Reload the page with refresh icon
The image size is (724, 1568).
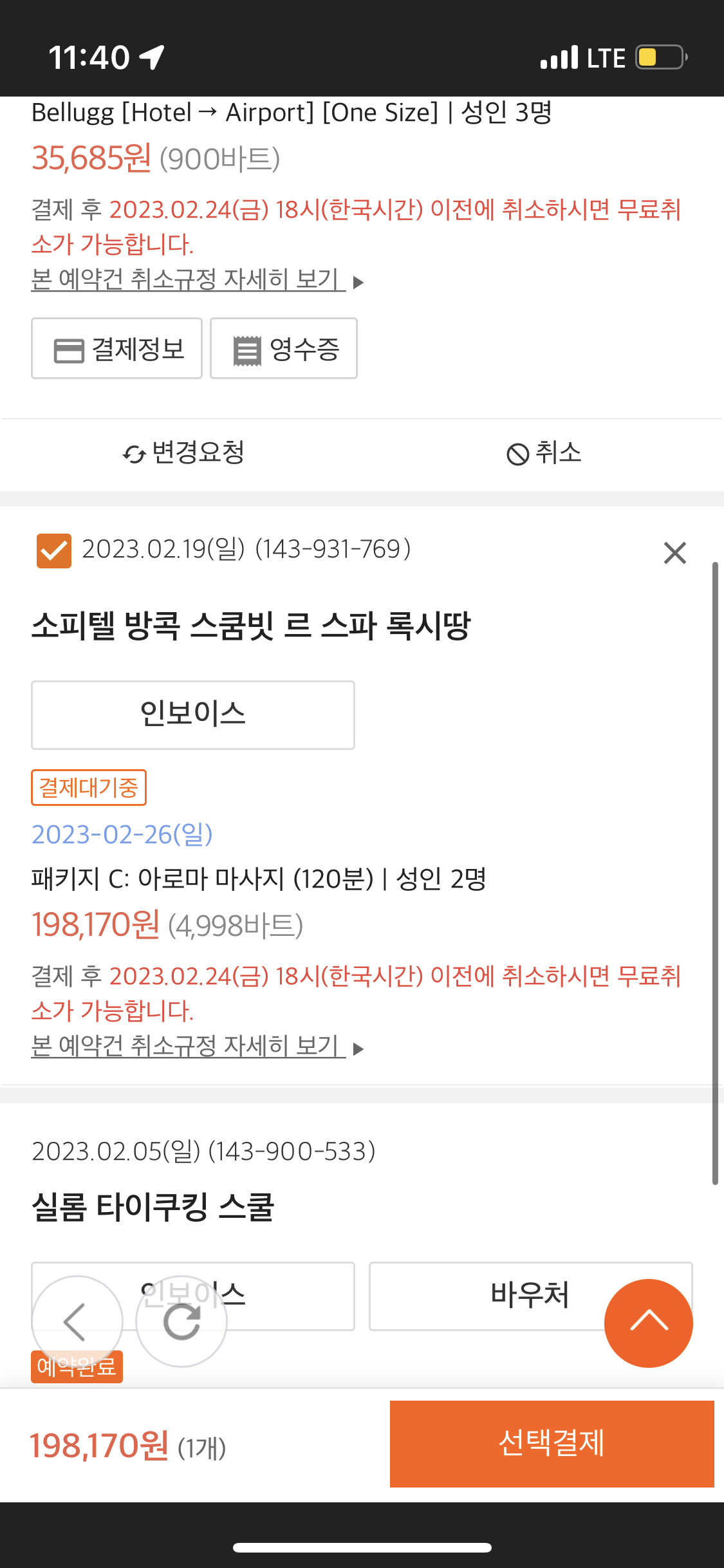click(181, 1321)
